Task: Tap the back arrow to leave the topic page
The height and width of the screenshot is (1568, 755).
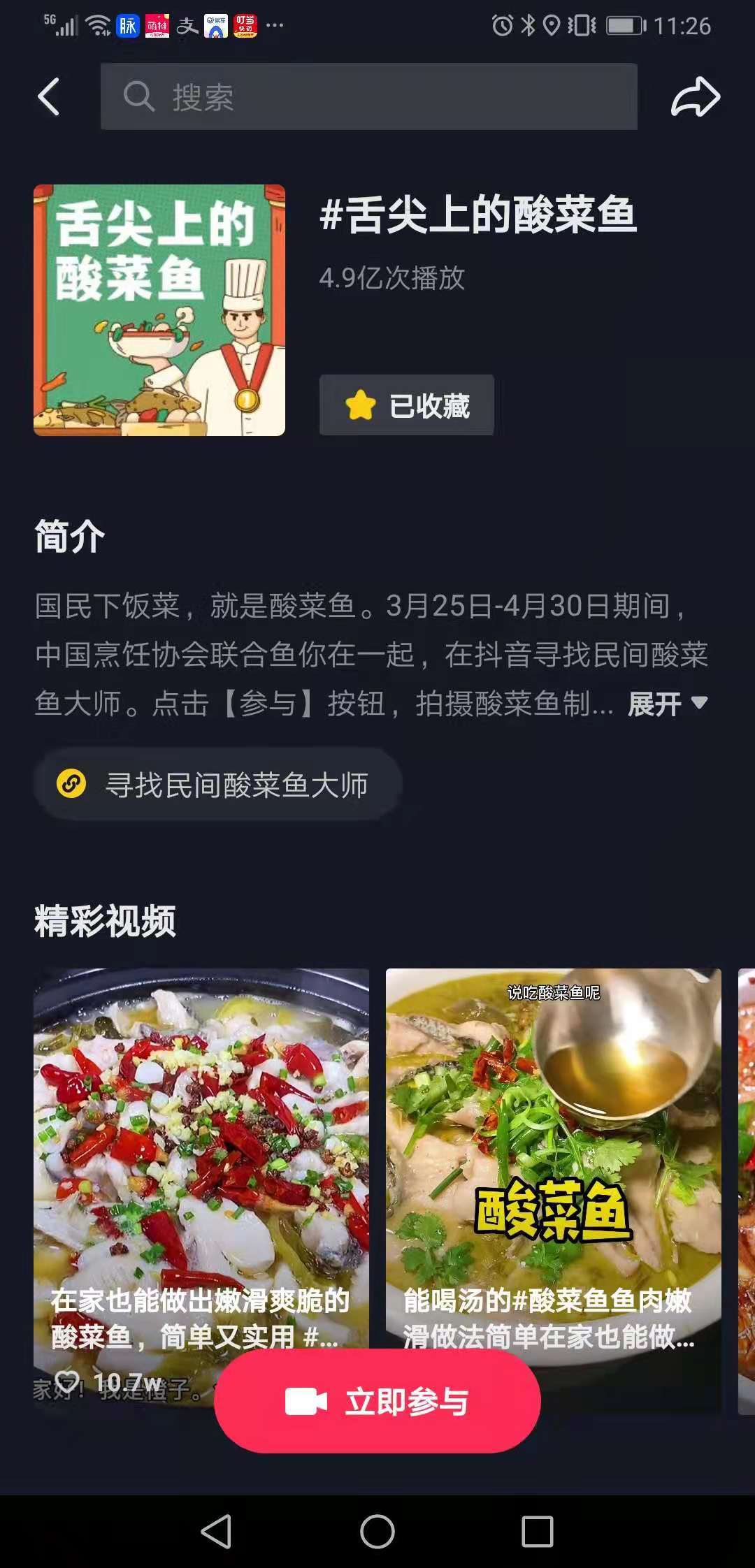Action: point(48,98)
